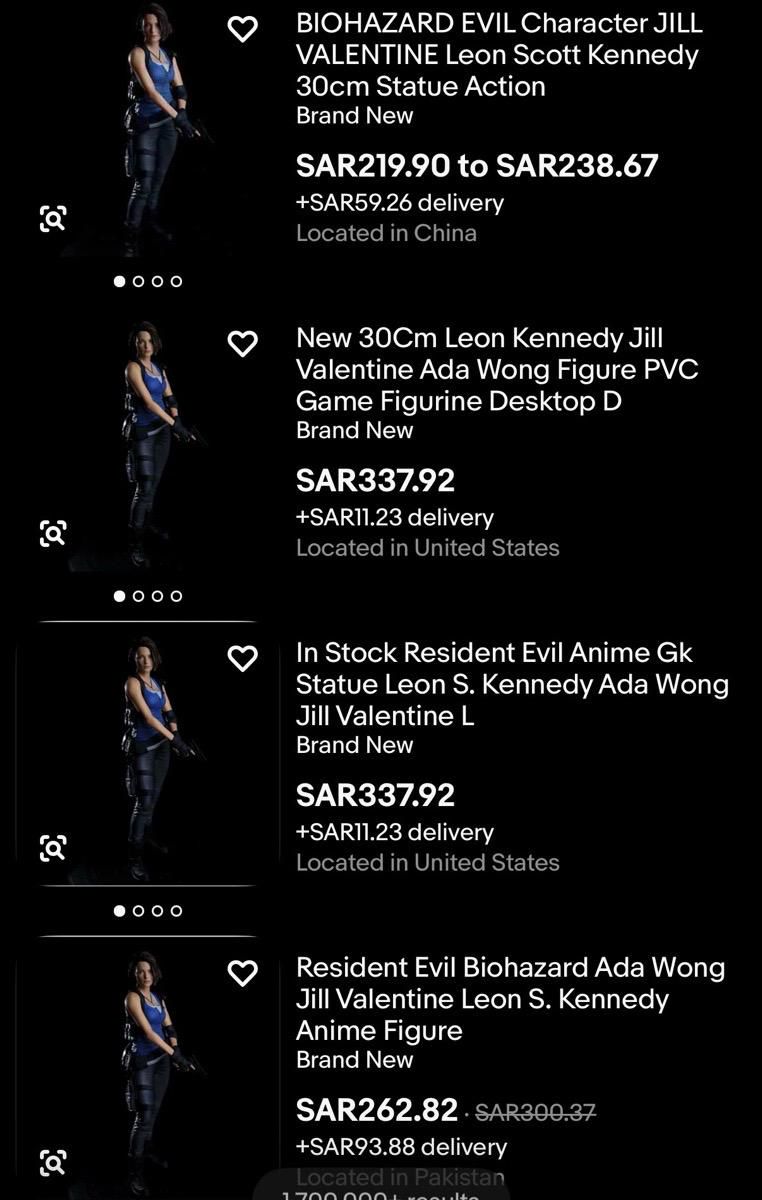Favorite the In Stock Resident Evil Anime Gk listing

tap(243, 659)
